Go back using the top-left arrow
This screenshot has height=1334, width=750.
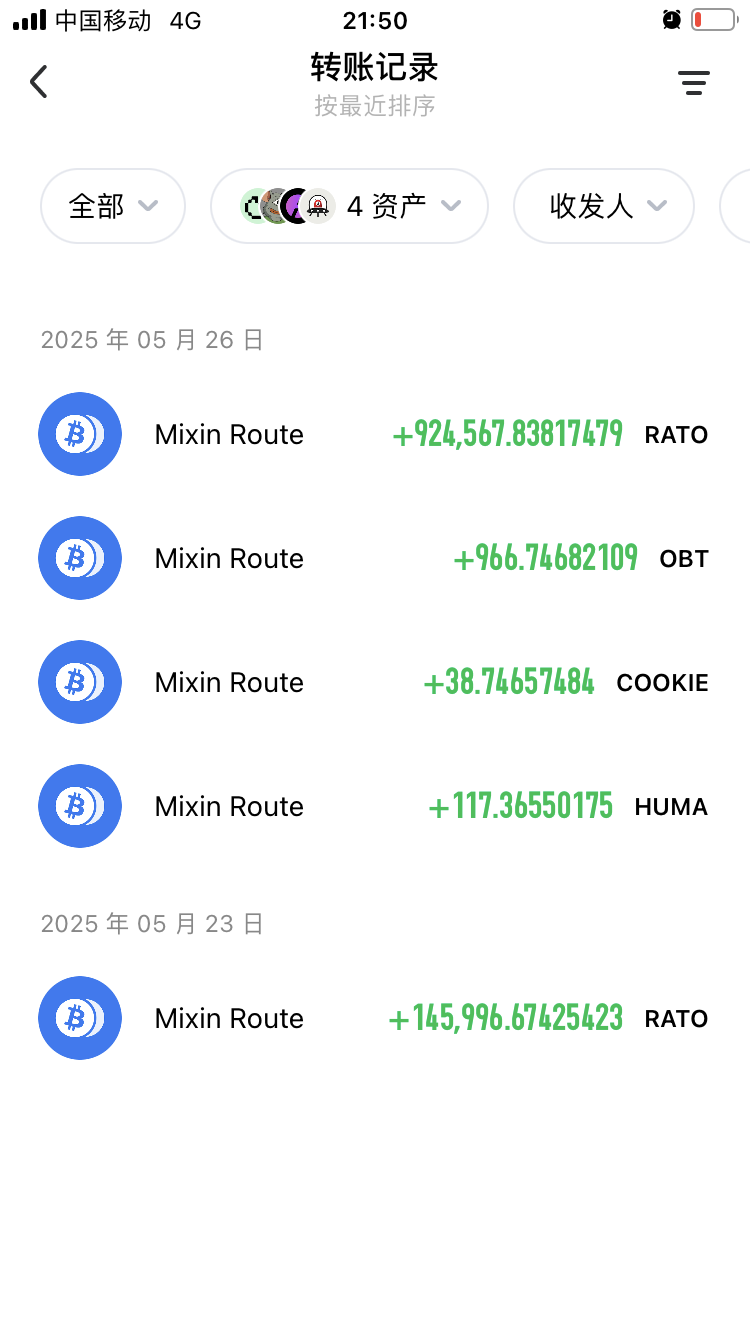pos(39,81)
